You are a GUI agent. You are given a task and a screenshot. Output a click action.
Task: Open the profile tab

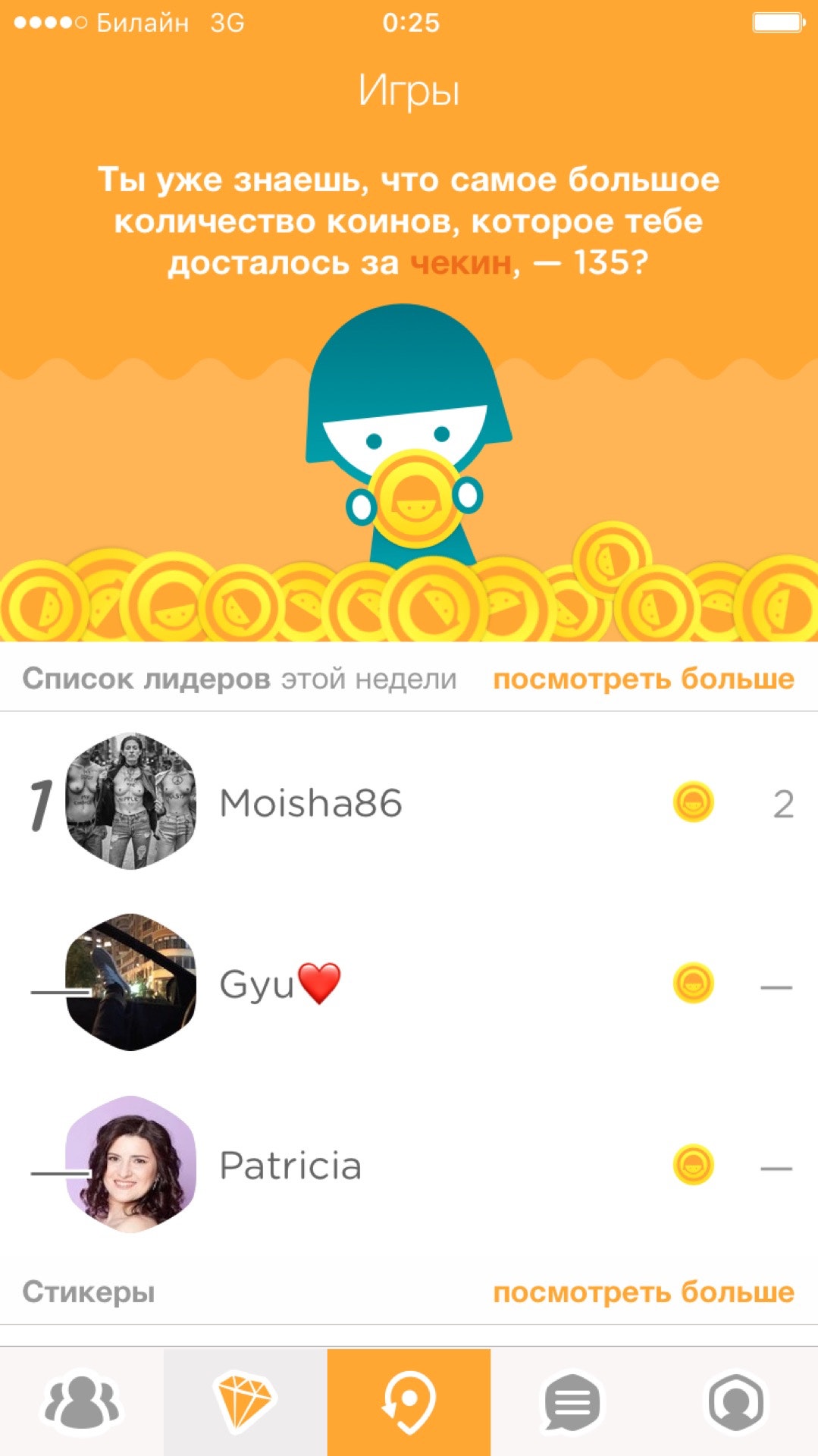[736, 1402]
